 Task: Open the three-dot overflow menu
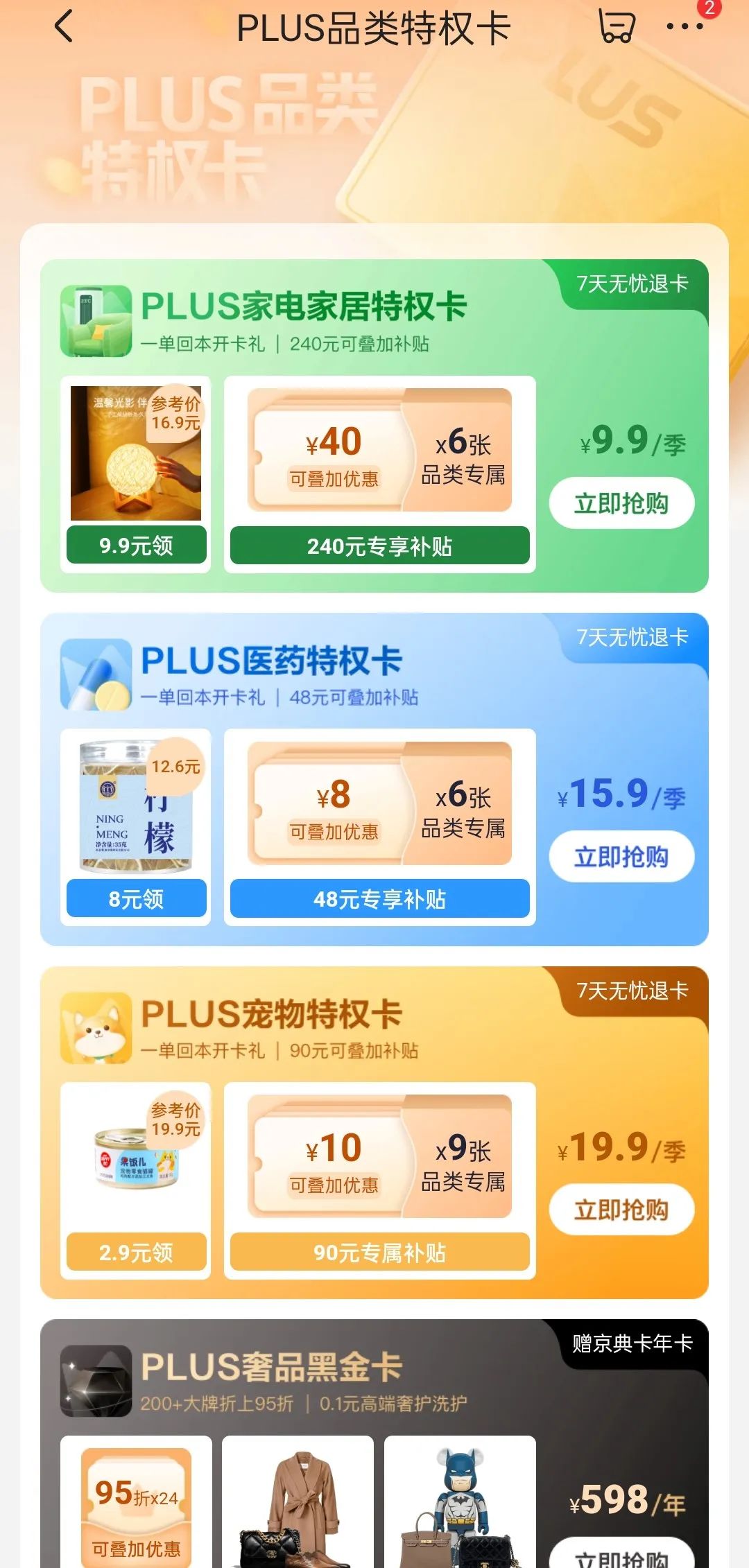[x=685, y=28]
